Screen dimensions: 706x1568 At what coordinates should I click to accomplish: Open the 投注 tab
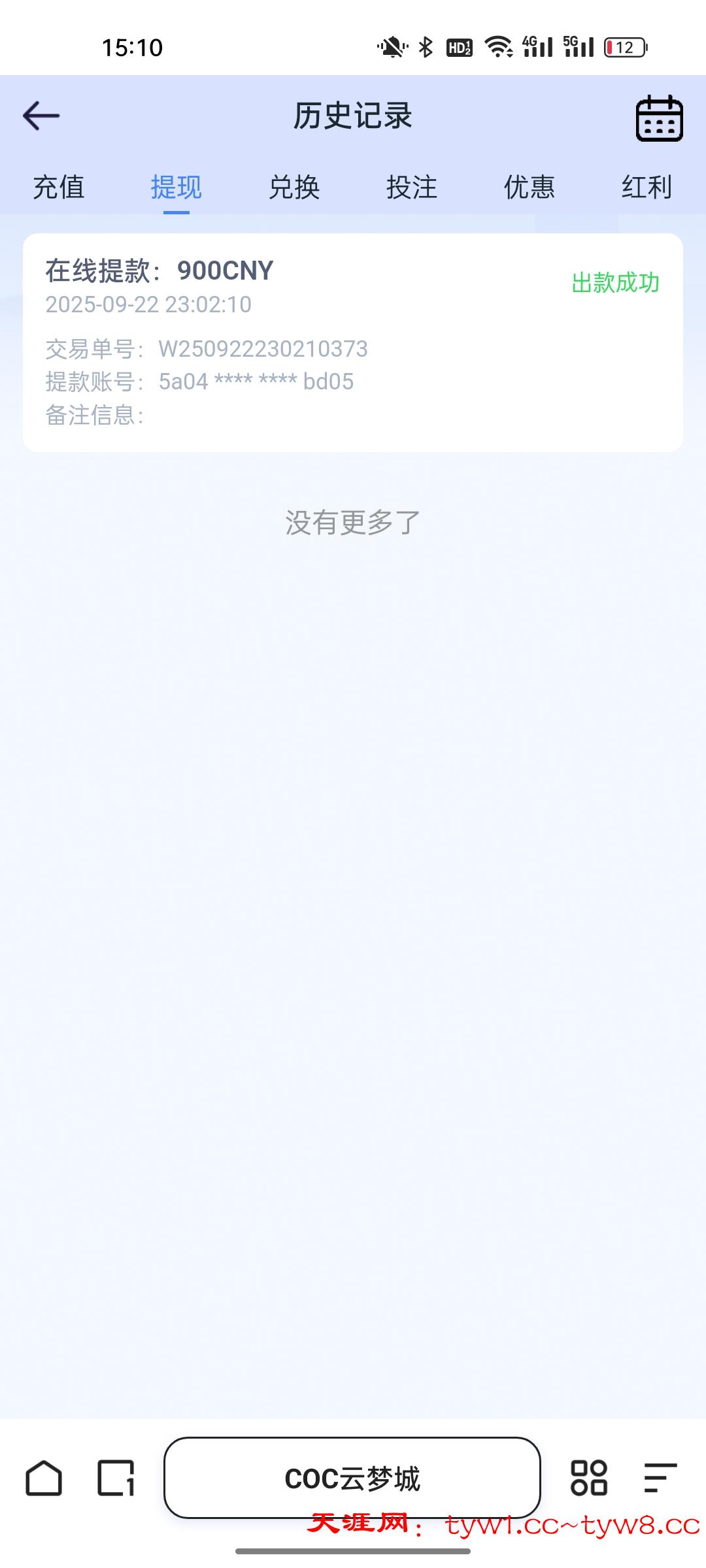(411, 188)
